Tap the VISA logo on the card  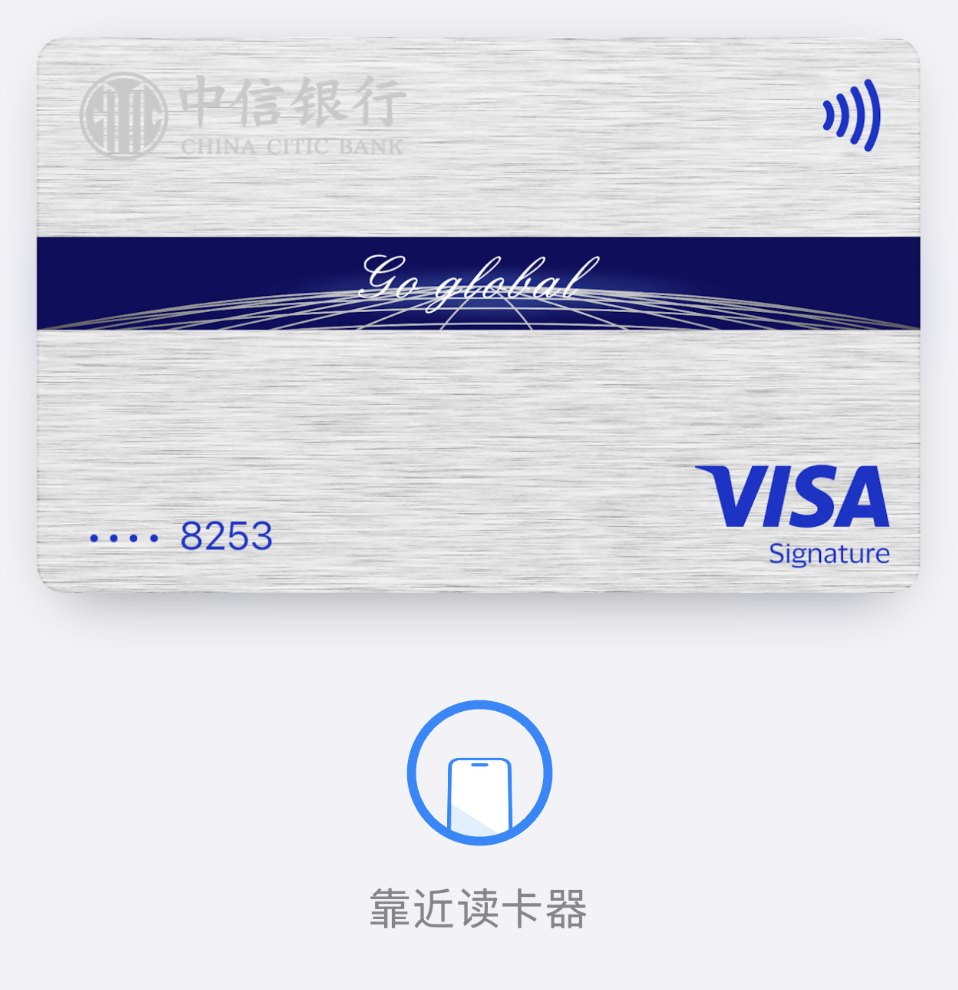(795, 497)
